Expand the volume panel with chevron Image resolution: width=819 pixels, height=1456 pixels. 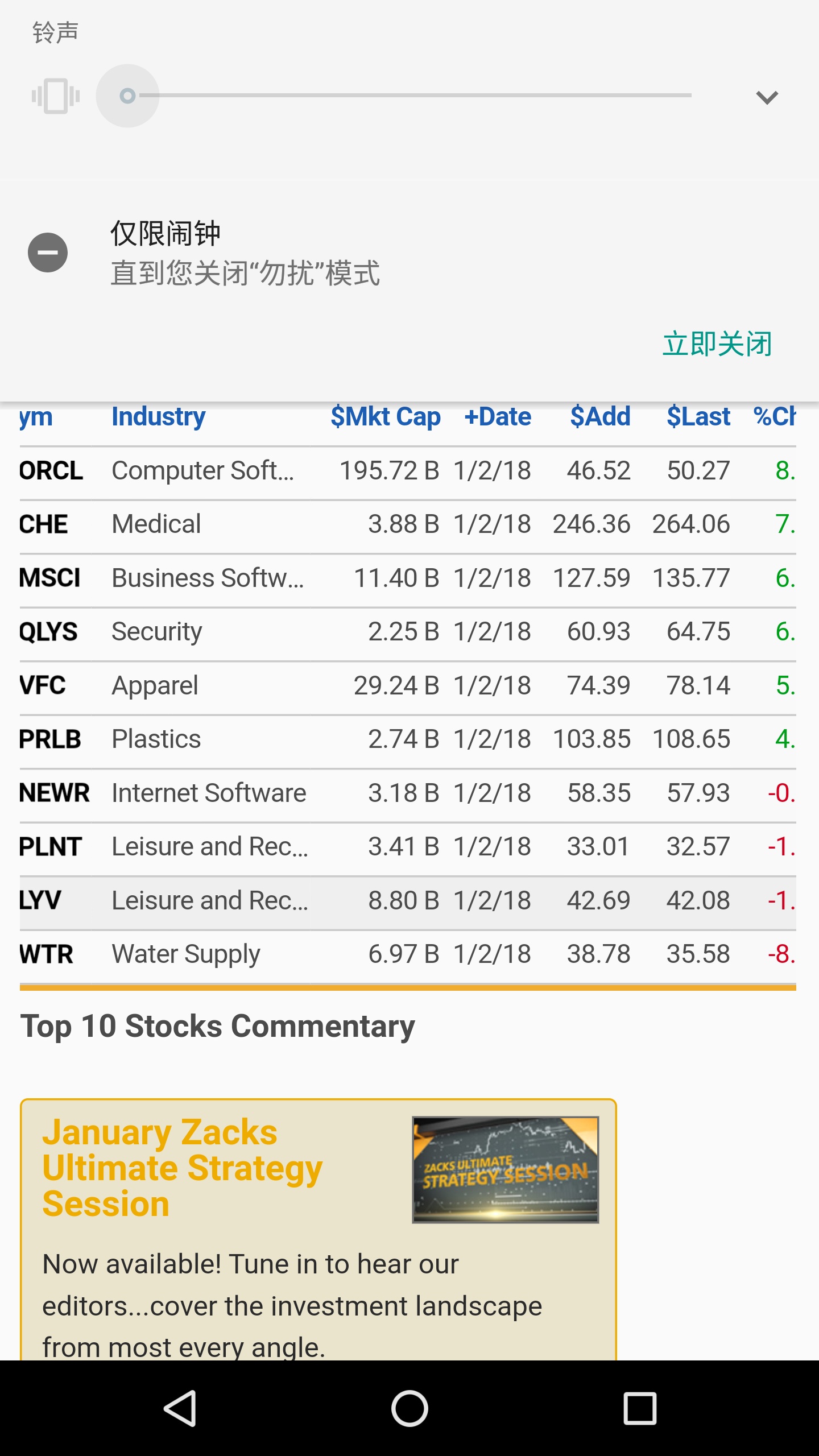[x=767, y=97]
